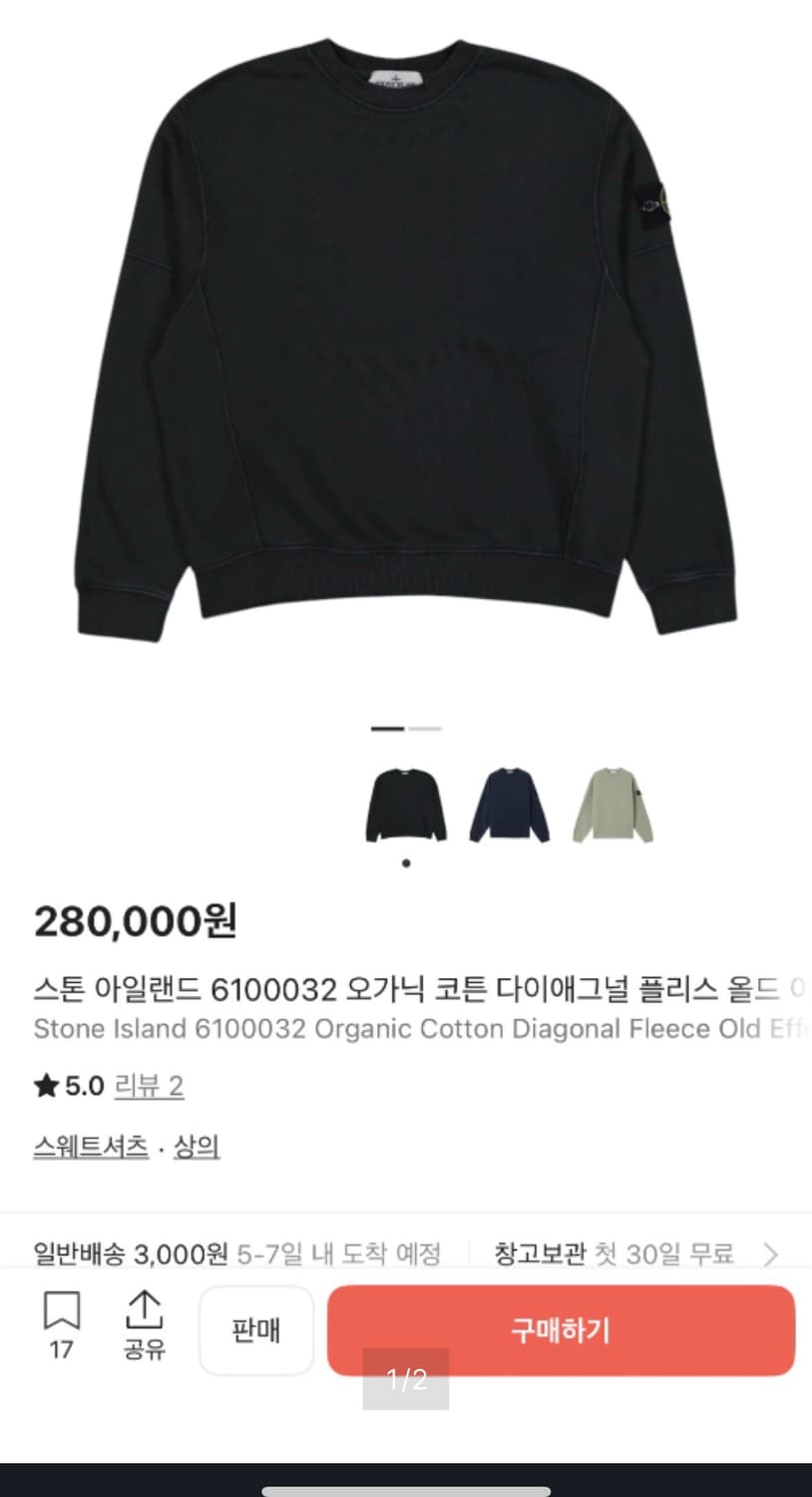This screenshot has height=1497, width=812.
Task: Open the 스웨트셔츠 category link
Action: pyautogui.click(x=90, y=1147)
